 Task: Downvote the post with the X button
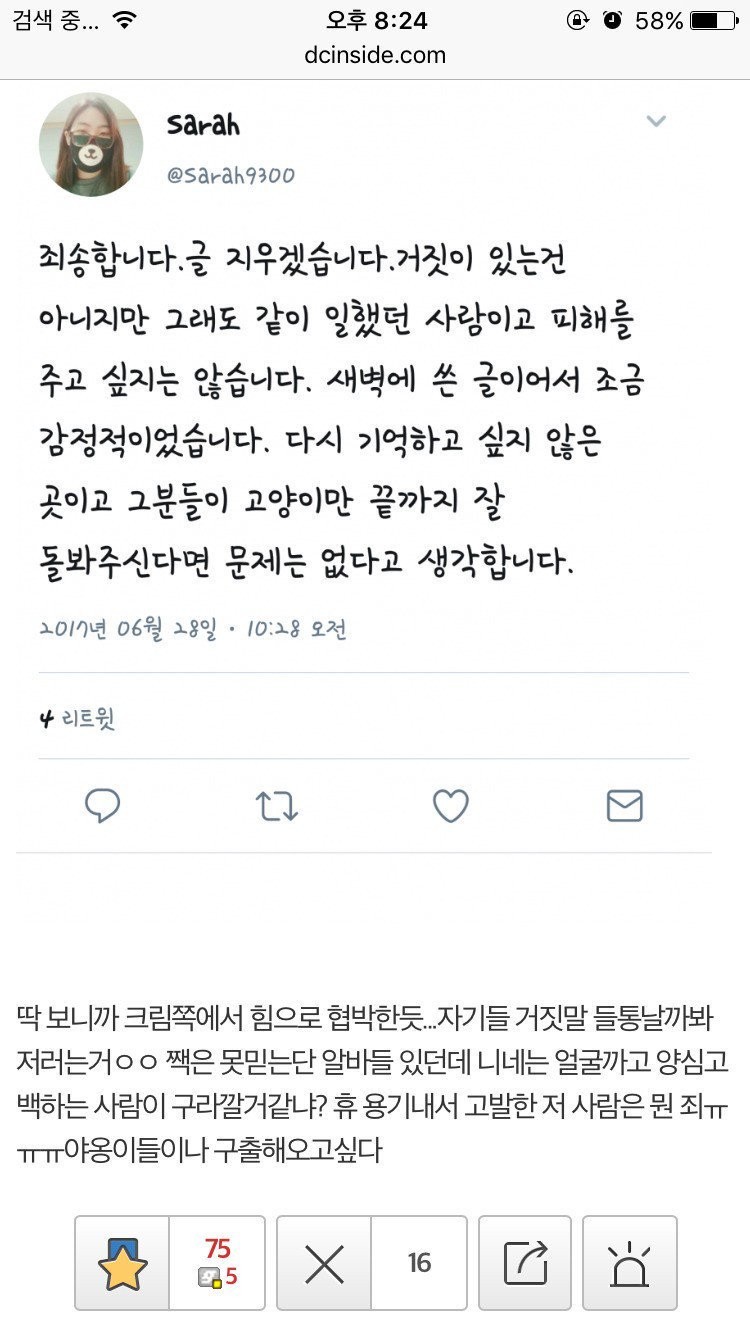[x=324, y=1262]
